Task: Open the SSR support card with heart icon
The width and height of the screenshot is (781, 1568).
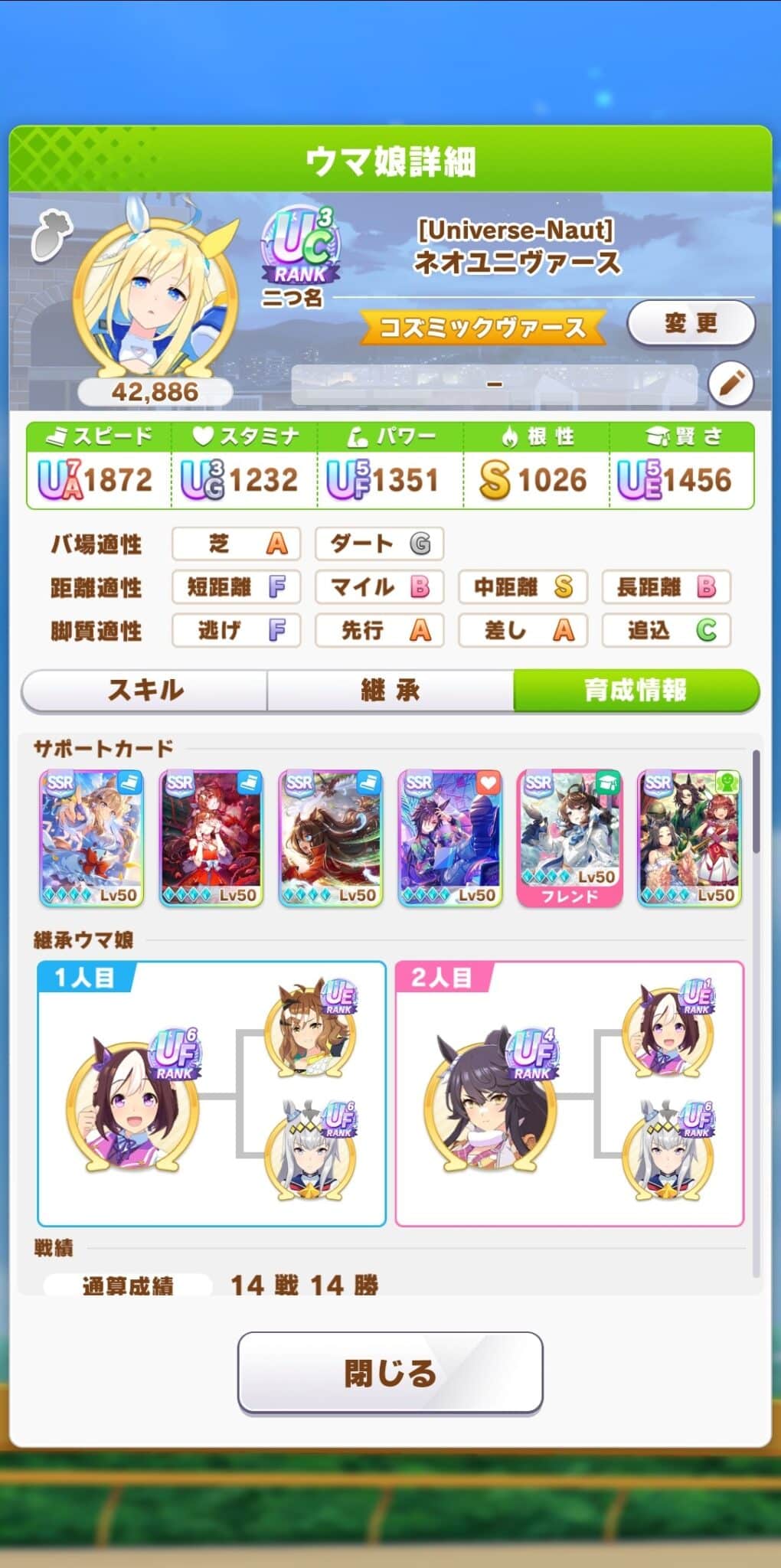Action: point(450,839)
